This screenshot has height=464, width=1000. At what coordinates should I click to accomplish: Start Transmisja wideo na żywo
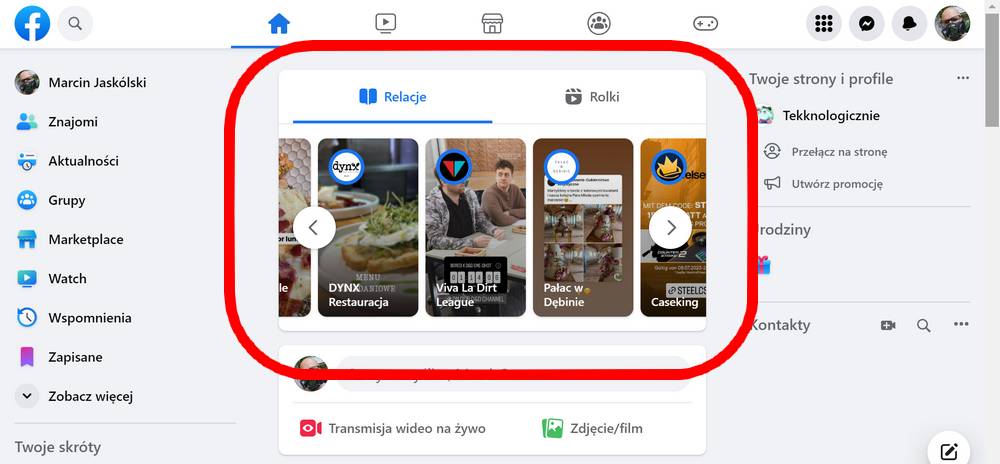393,428
